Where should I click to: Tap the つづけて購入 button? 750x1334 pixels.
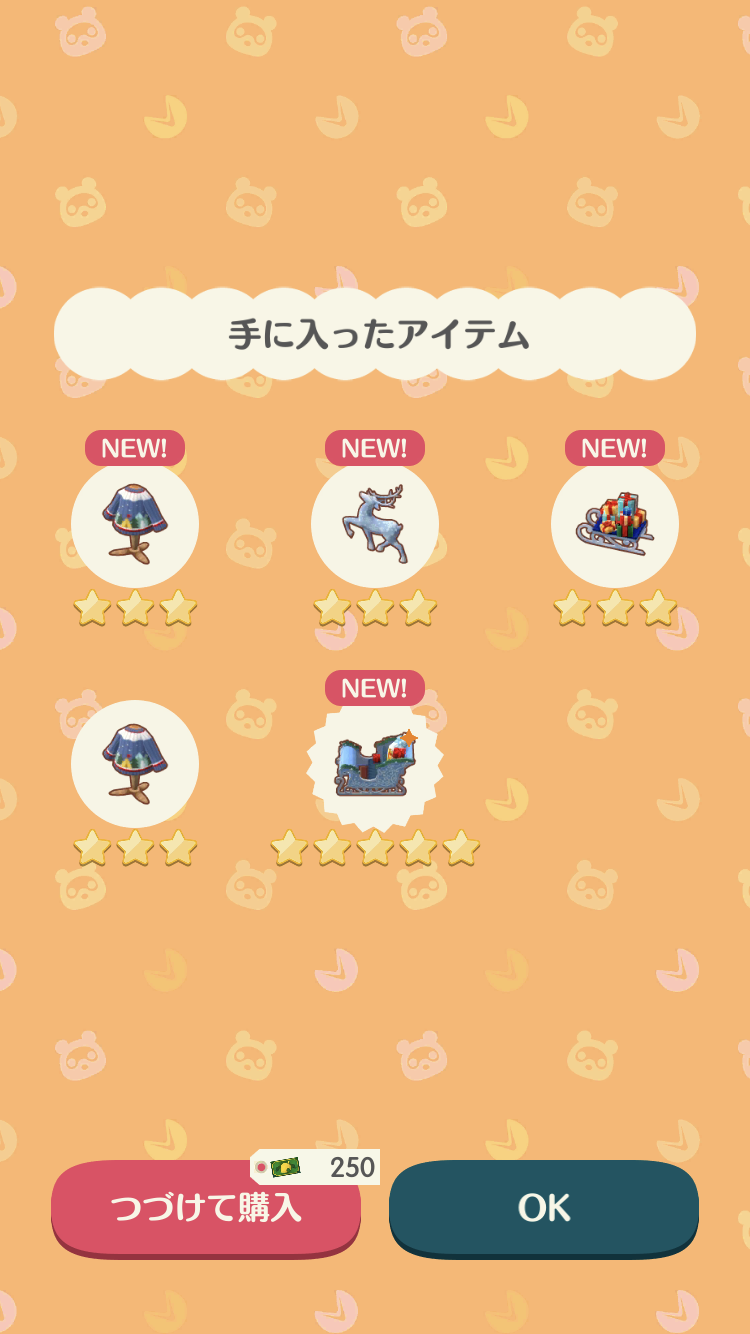(206, 1208)
